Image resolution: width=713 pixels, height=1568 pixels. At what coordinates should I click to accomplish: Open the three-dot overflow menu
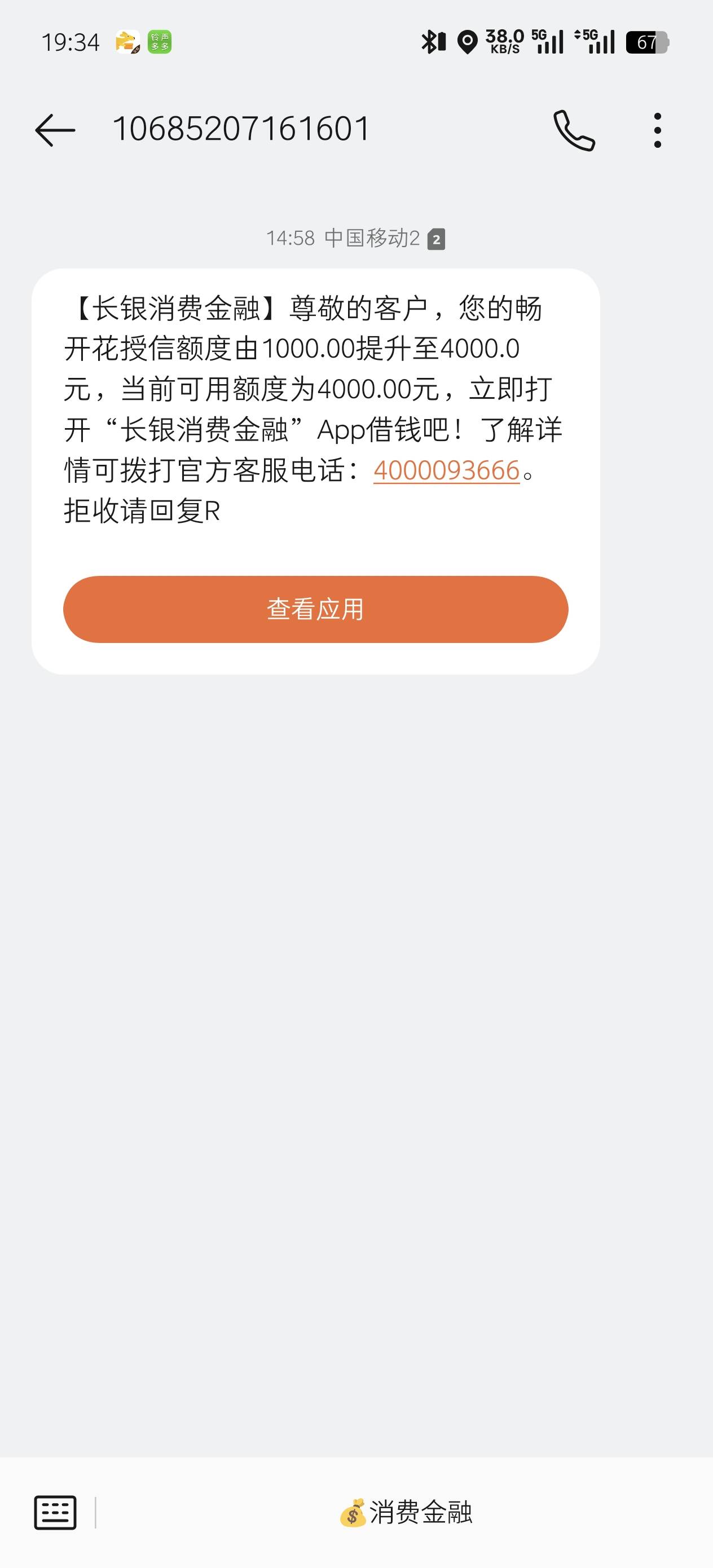pos(657,130)
